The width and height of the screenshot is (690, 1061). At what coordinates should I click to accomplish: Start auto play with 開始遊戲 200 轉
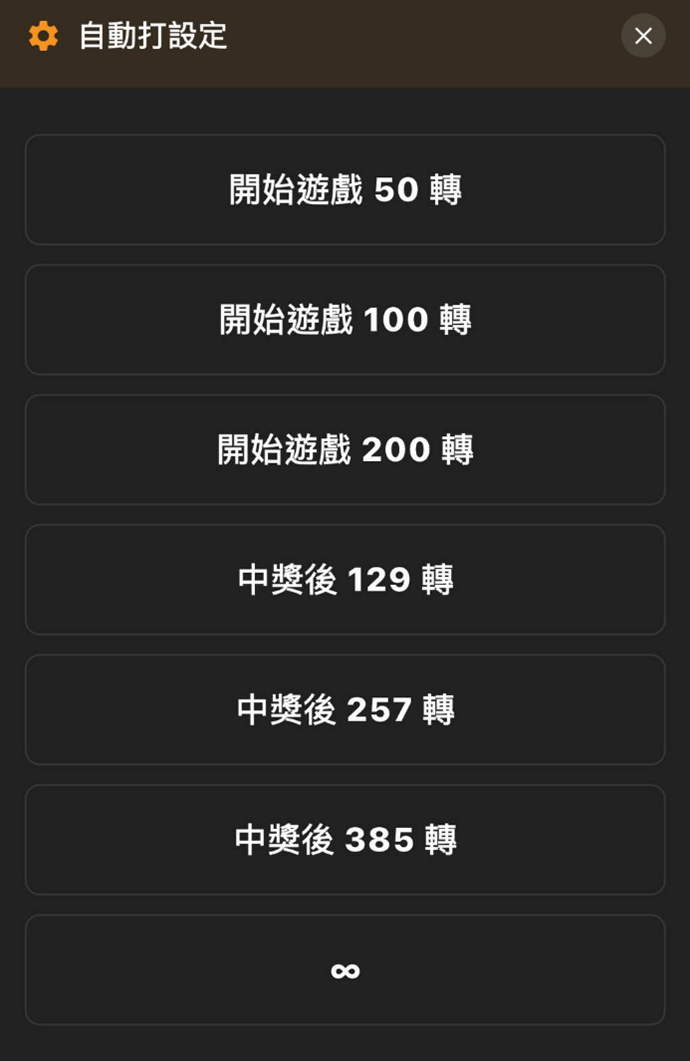pyautogui.click(x=345, y=450)
